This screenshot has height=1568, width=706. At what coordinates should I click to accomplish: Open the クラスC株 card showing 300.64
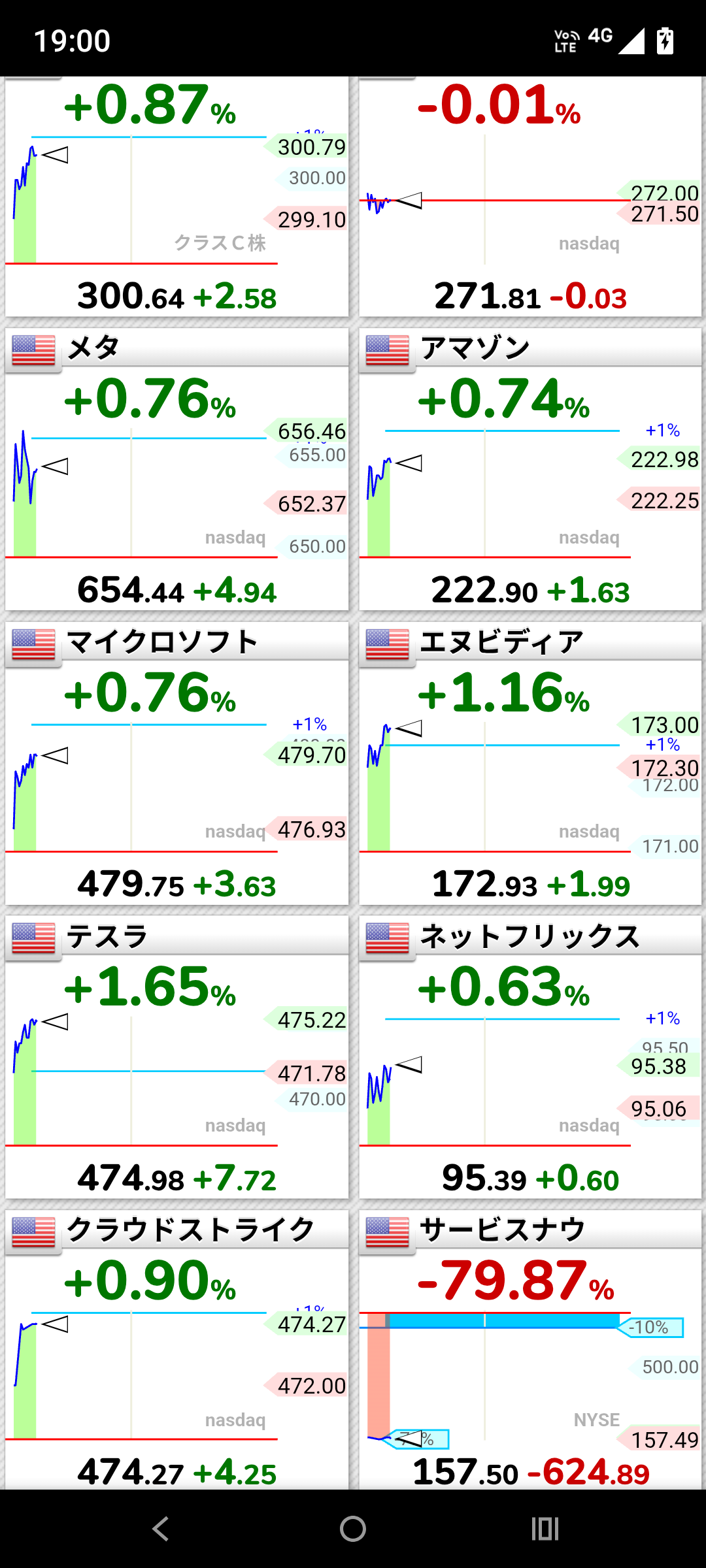click(176, 196)
